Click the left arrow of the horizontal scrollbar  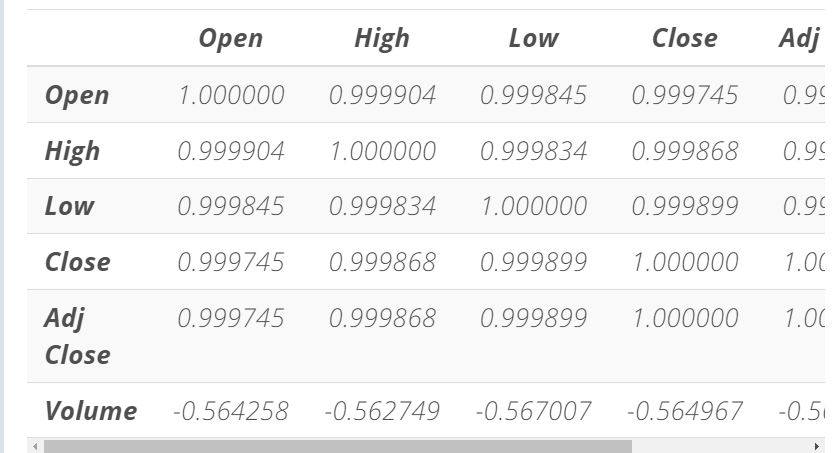click(x=36, y=446)
